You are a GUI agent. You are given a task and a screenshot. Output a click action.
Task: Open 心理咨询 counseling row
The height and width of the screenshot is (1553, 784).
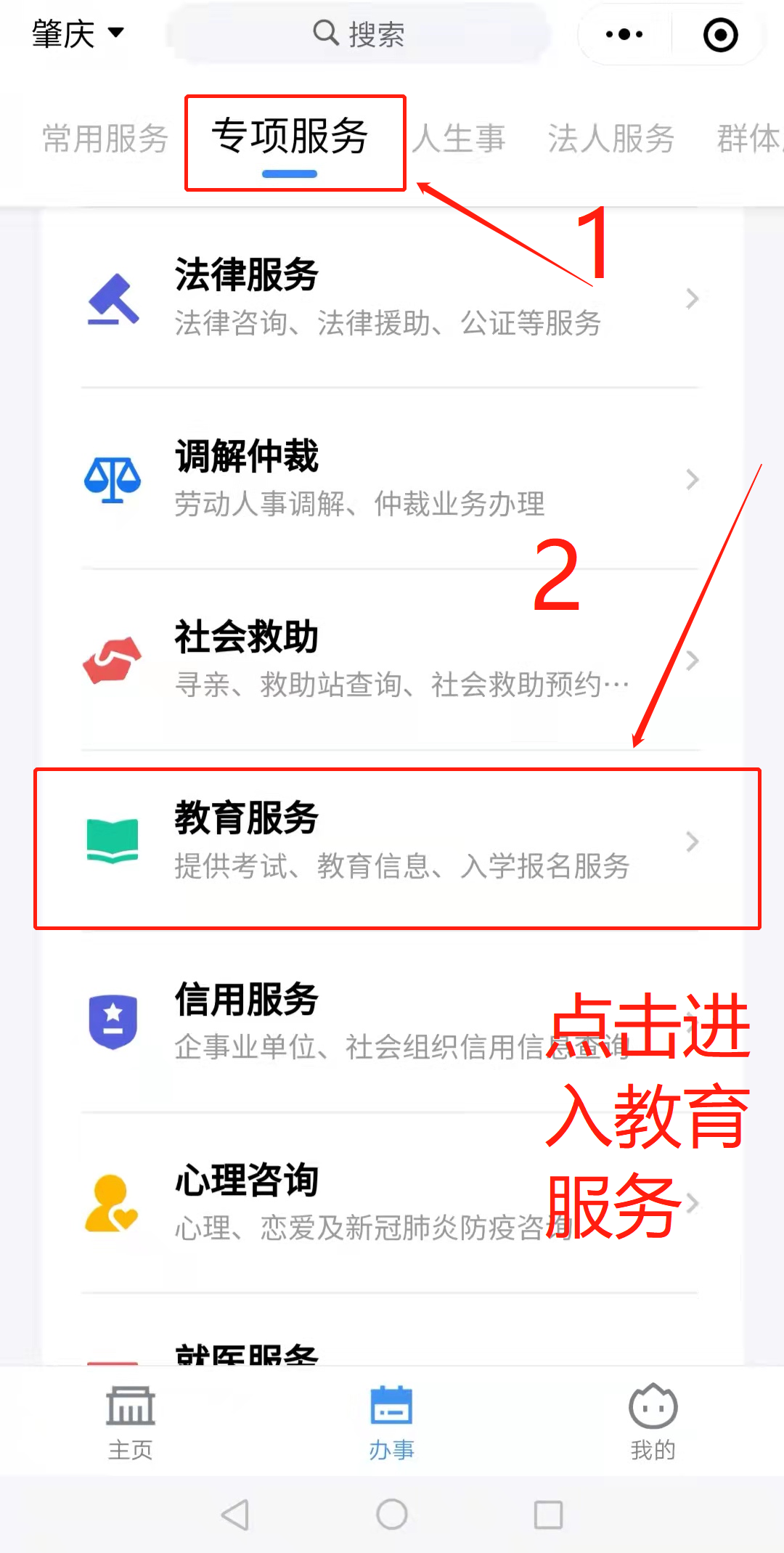click(391, 1203)
